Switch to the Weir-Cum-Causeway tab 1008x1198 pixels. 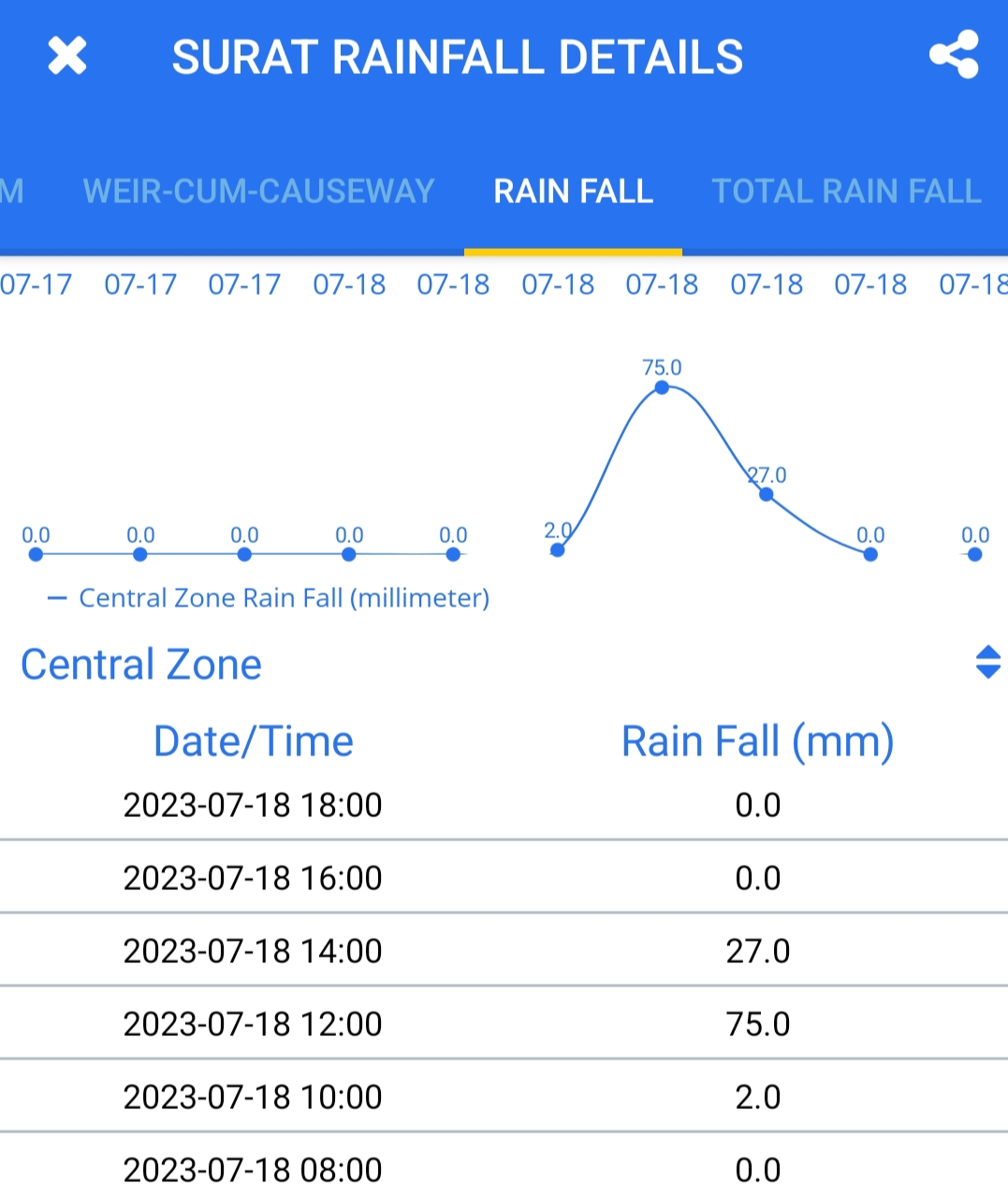tap(258, 192)
